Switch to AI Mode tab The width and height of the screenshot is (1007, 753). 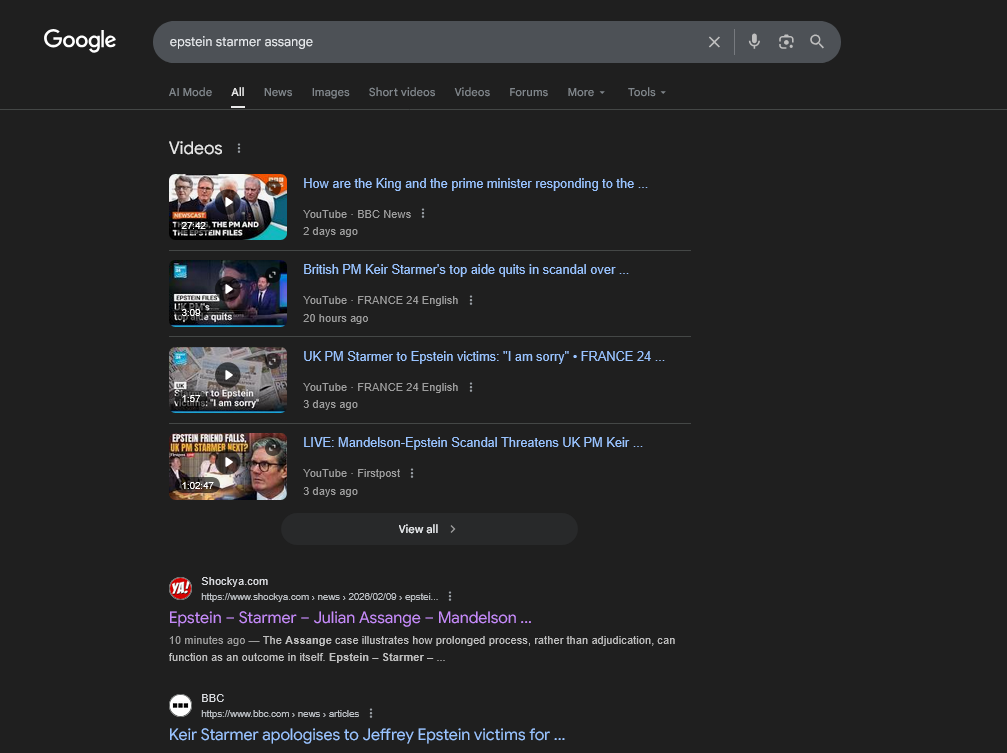(x=190, y=92)
